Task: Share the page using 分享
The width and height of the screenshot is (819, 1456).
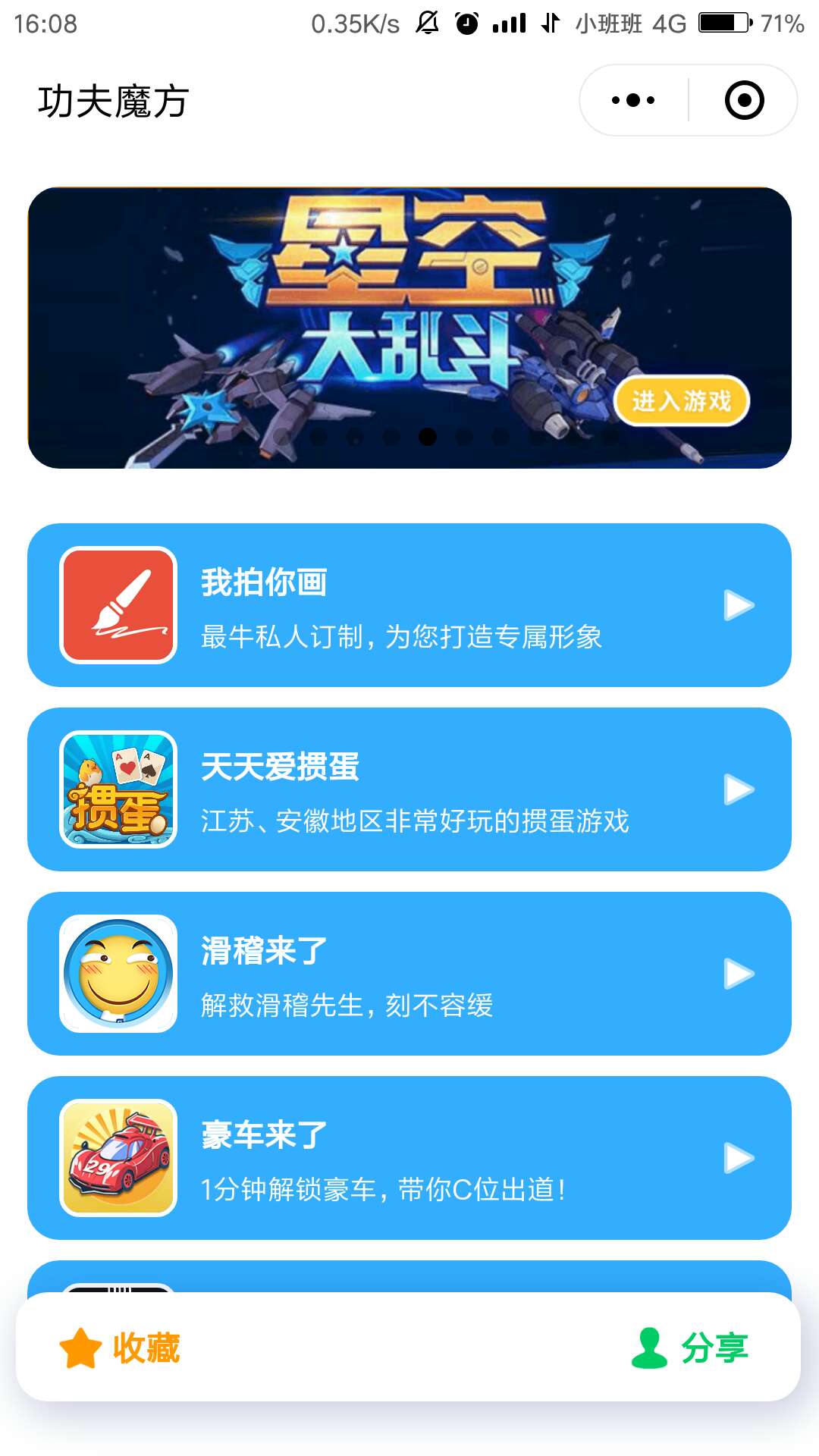Action: click(689, 1348)
